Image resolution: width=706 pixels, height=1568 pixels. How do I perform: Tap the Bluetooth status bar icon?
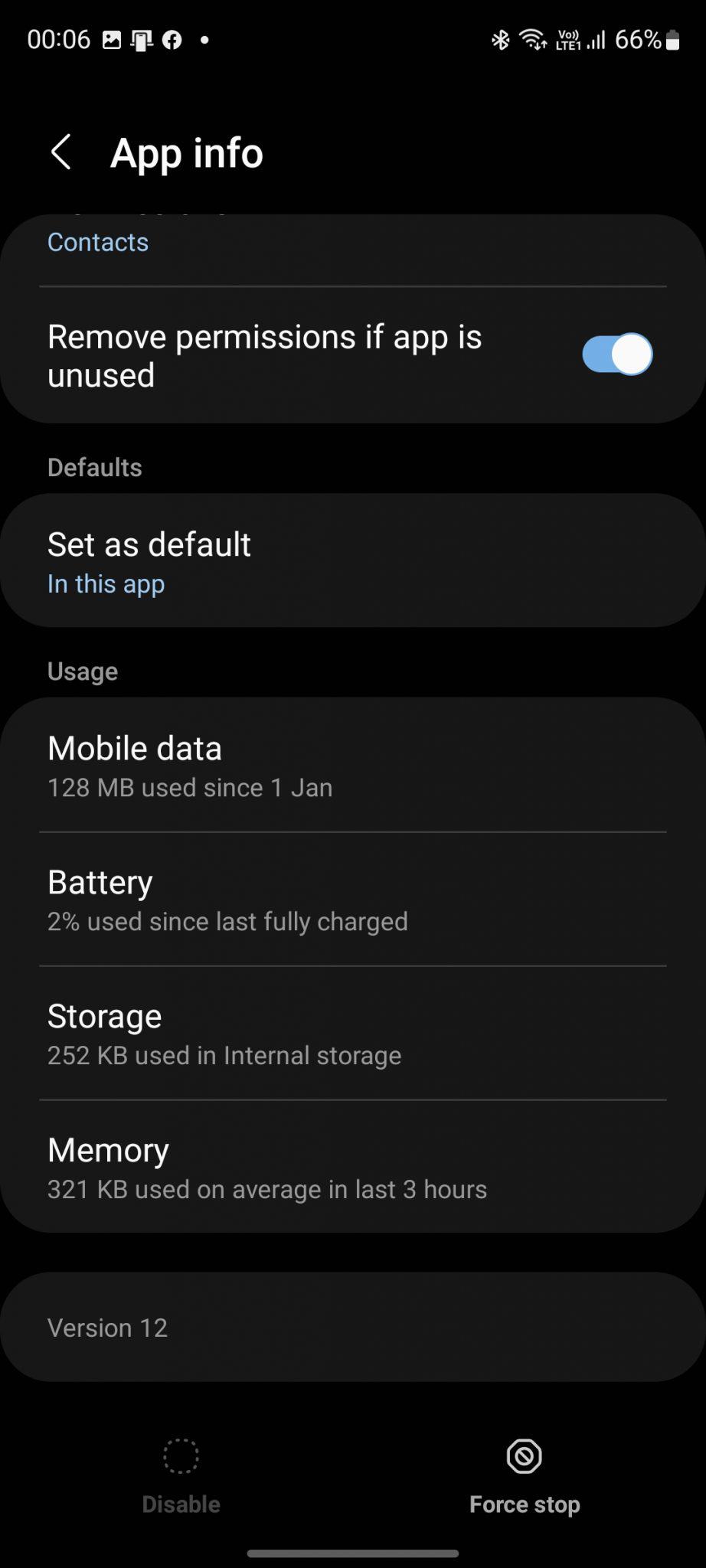[x=502, y=38]
